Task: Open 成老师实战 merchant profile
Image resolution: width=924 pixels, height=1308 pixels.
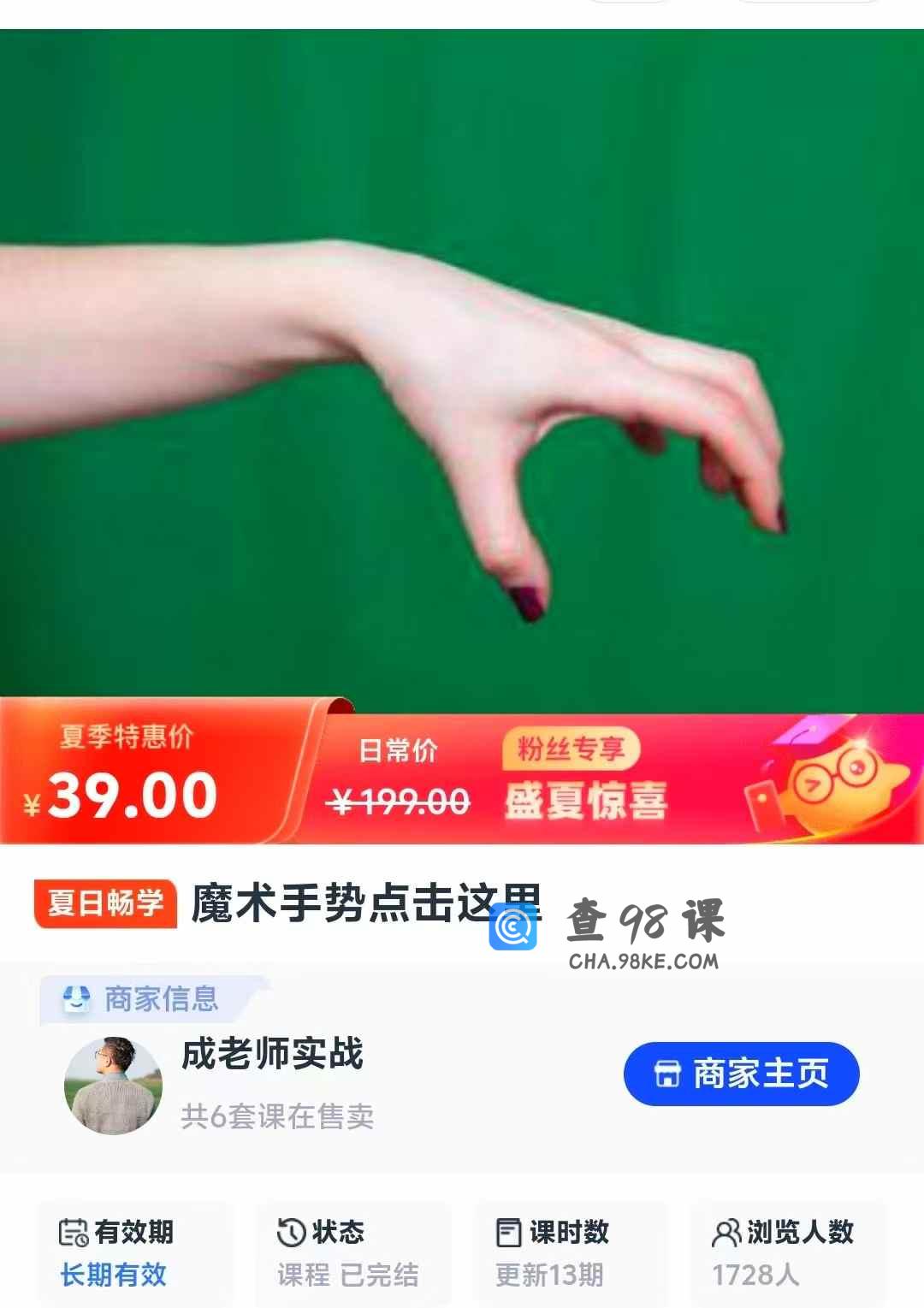Action: point(272,1054)
